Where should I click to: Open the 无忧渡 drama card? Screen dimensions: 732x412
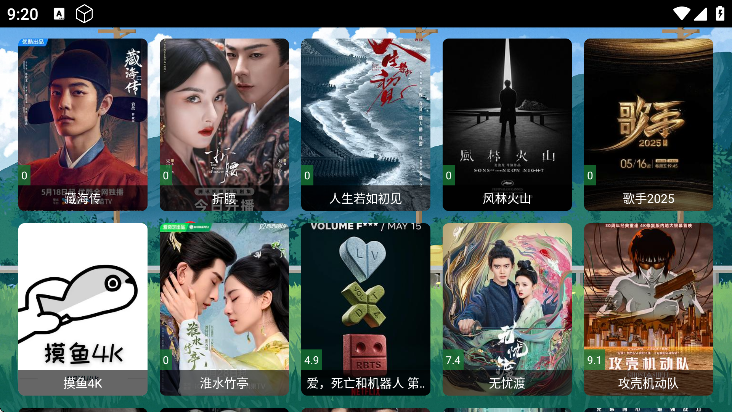coord(507,308)
